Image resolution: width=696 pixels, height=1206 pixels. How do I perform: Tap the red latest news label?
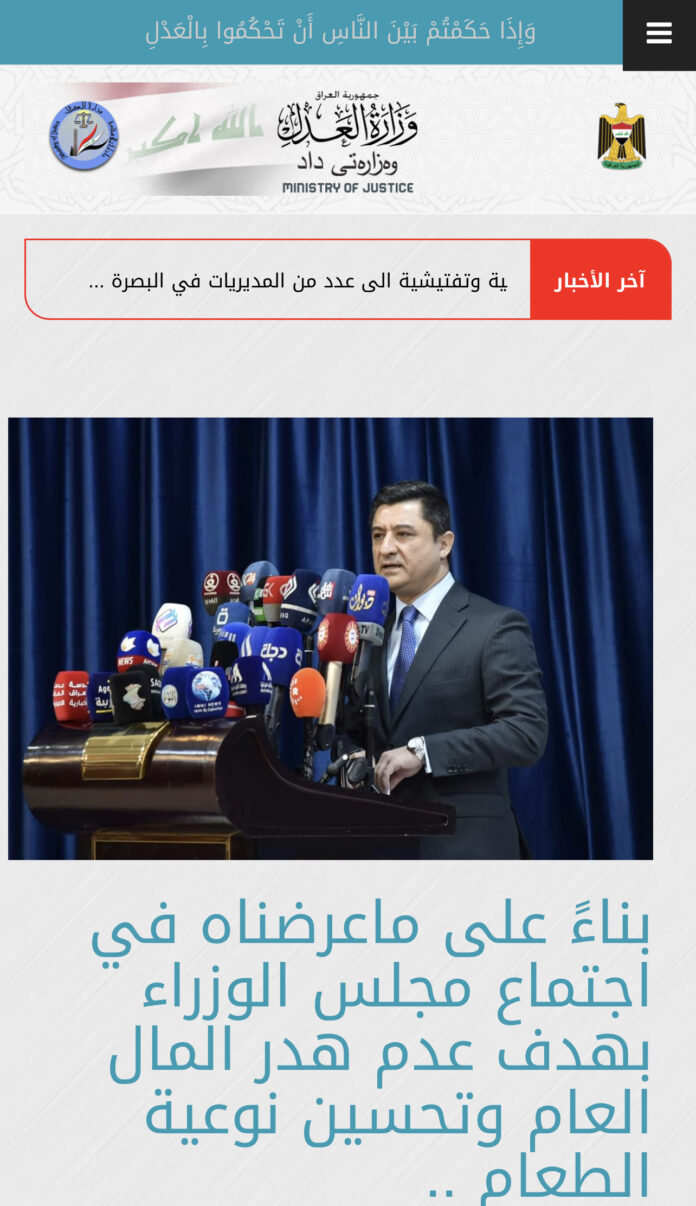600,280
